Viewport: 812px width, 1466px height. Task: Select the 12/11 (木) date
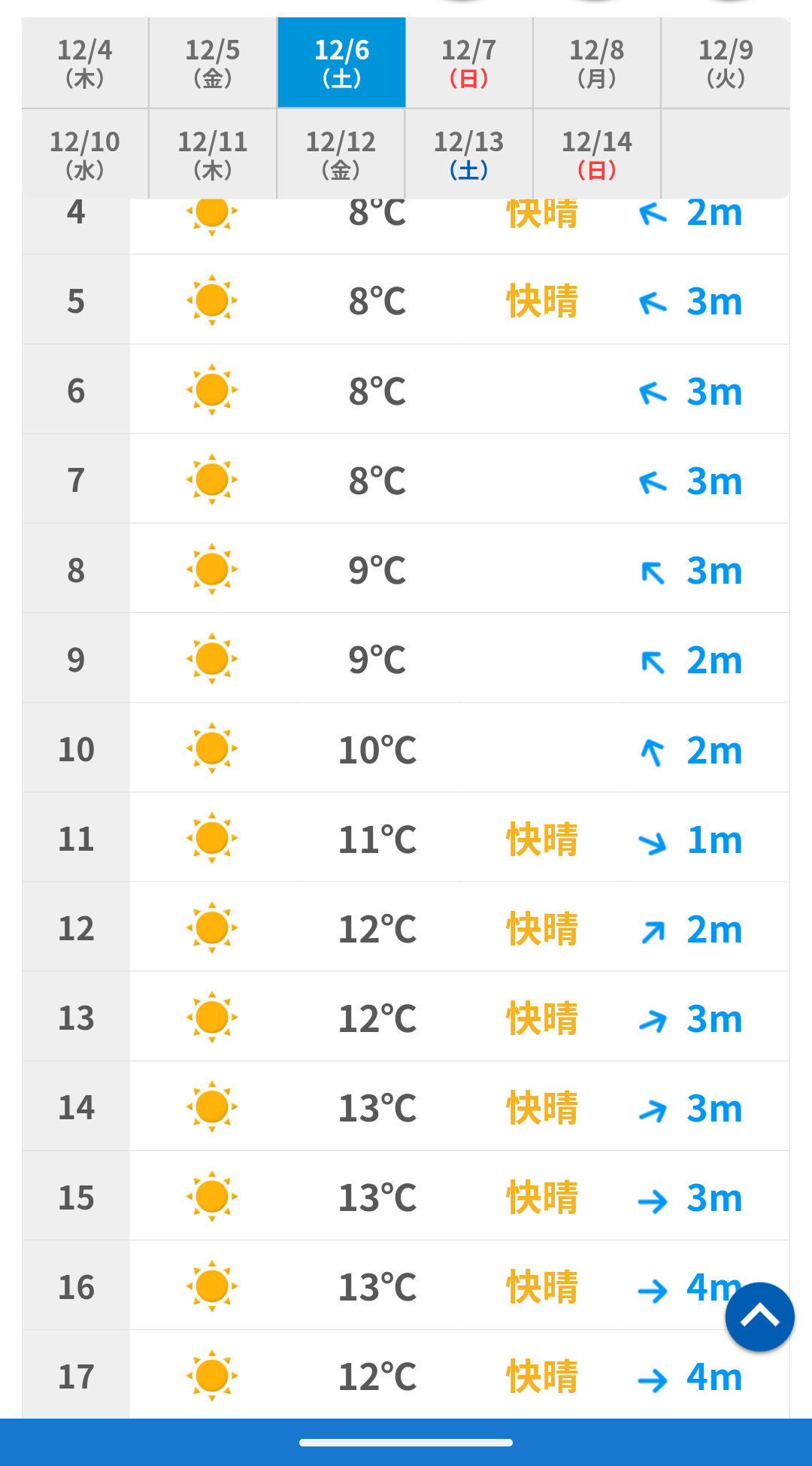213,154
